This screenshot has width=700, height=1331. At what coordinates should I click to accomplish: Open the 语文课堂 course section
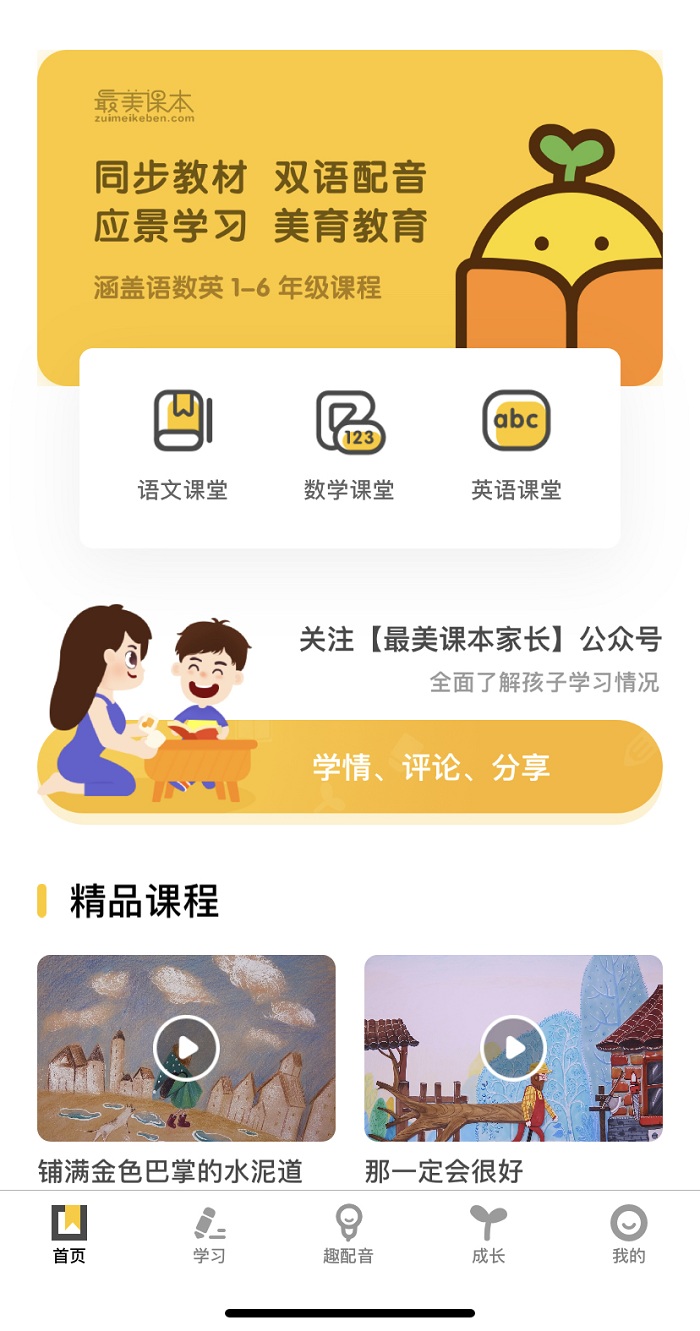tap(183, 445)
